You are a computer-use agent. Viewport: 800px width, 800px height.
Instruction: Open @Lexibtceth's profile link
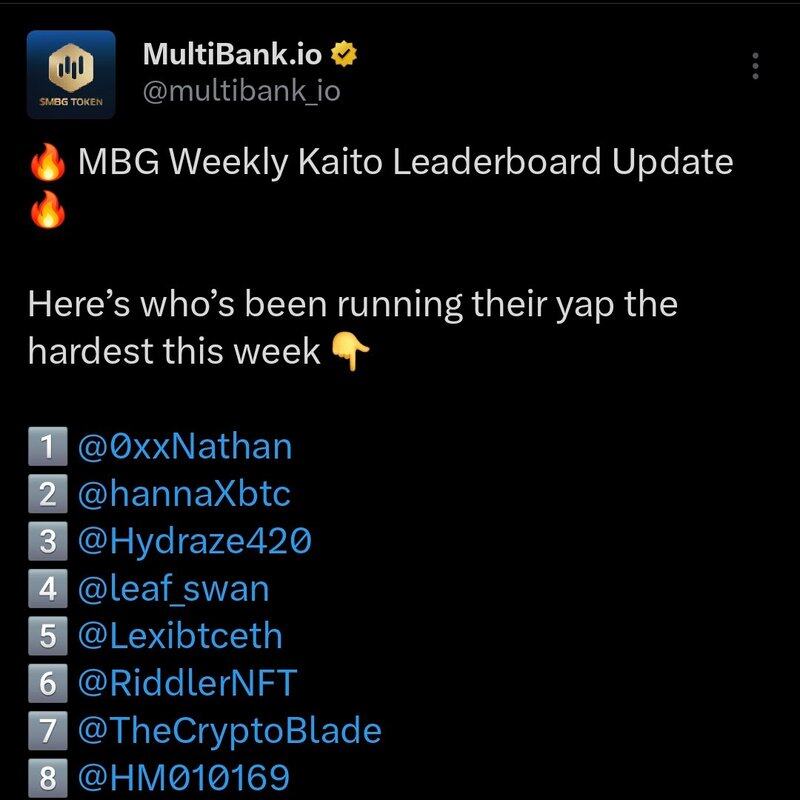(180, 636)
